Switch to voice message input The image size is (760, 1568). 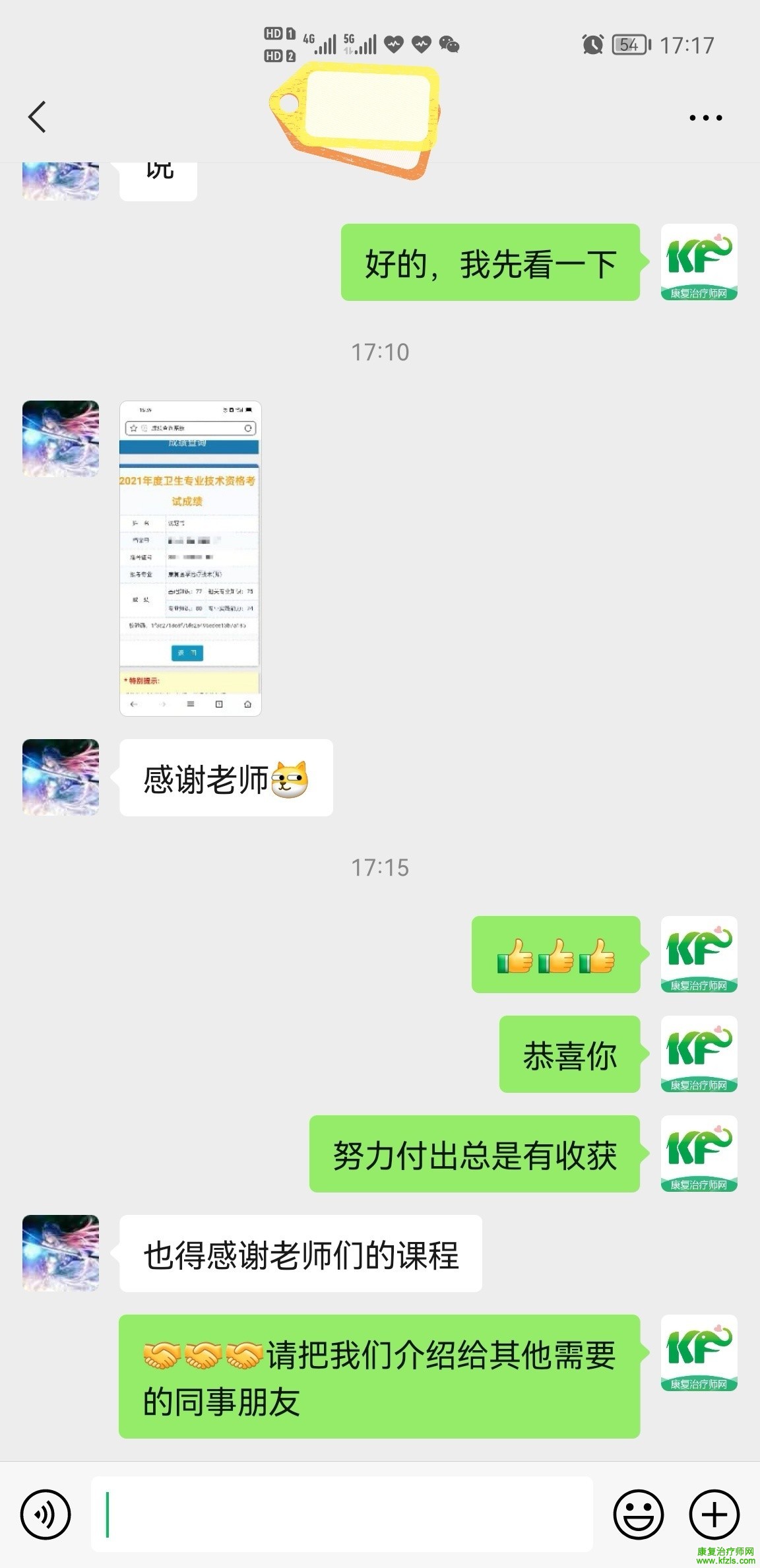46,1514
